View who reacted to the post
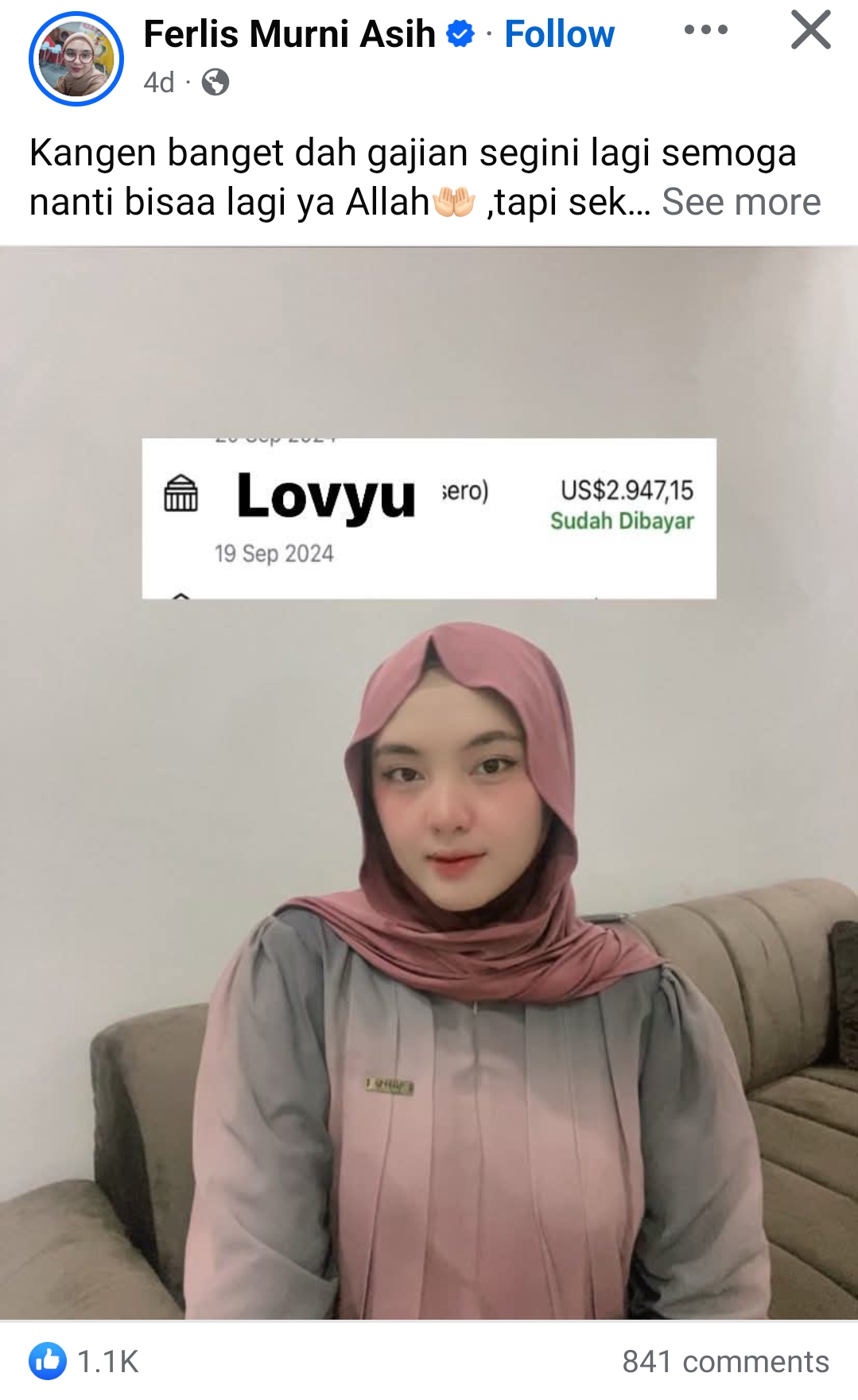Viewport: 858px width, 1400px height. 84,1361
